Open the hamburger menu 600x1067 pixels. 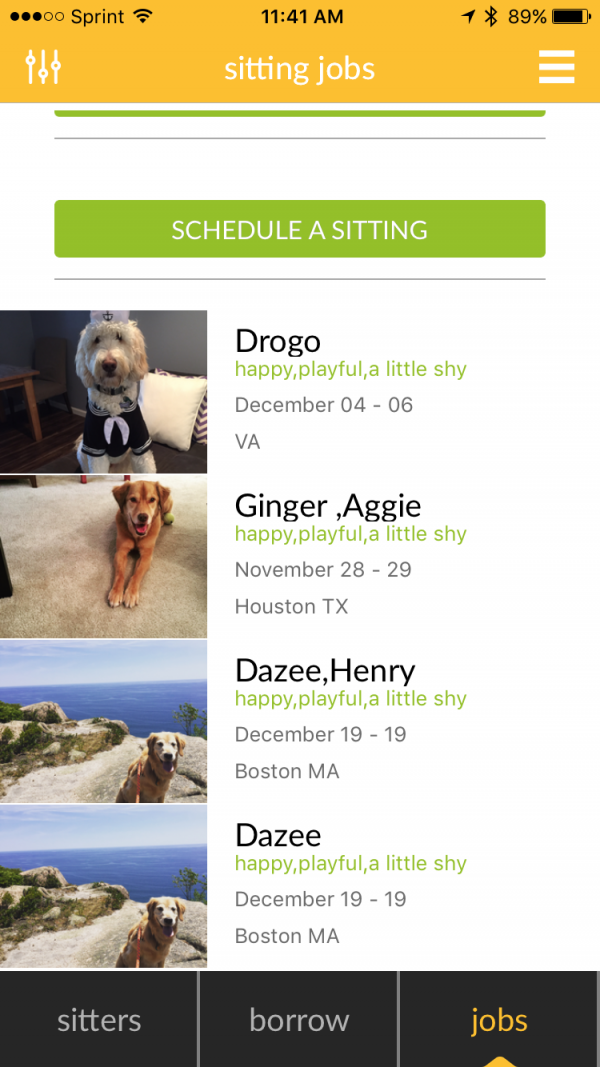pos(556,67)
